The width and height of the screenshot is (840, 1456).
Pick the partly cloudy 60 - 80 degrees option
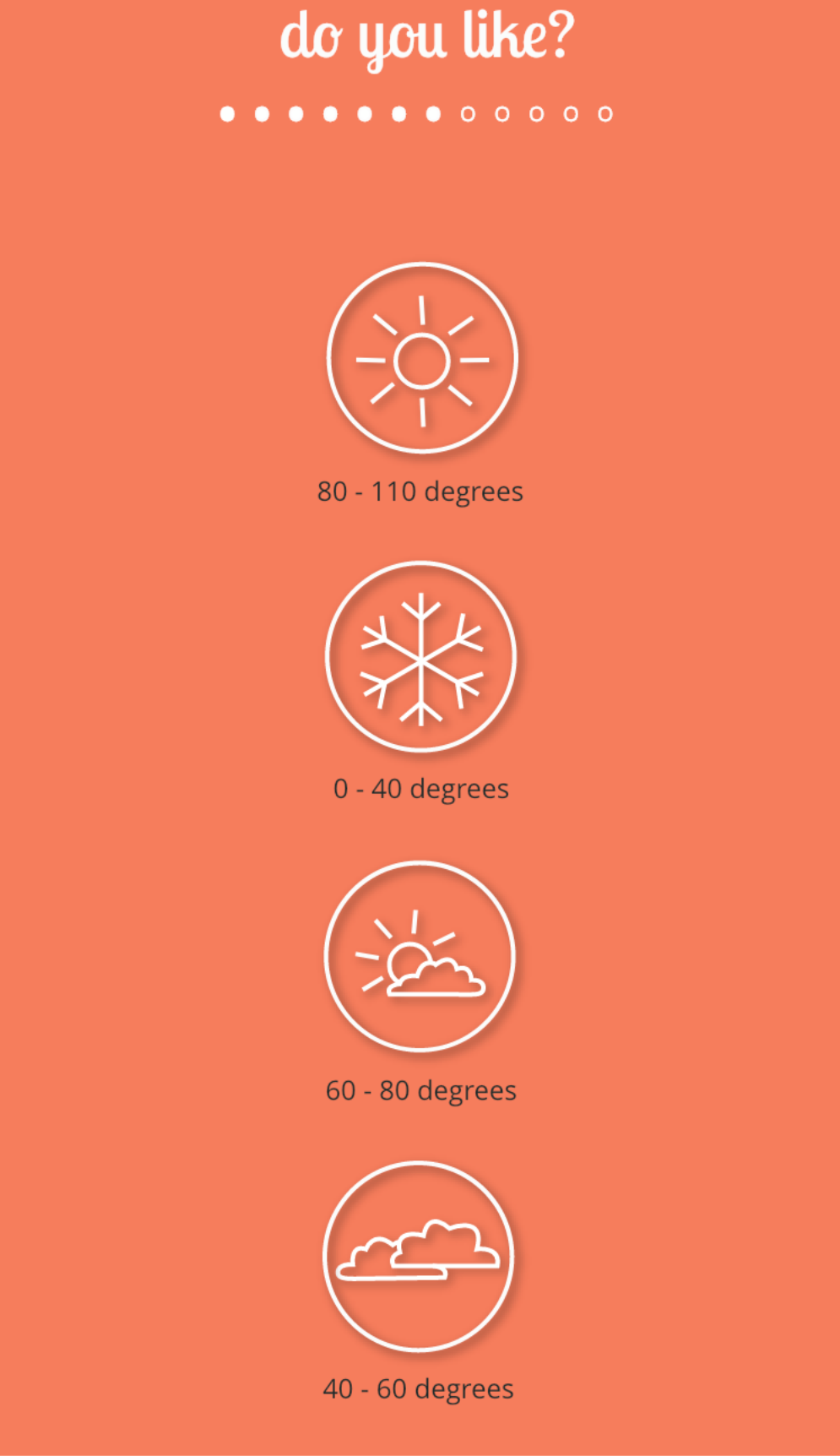(x=420, y=956)
